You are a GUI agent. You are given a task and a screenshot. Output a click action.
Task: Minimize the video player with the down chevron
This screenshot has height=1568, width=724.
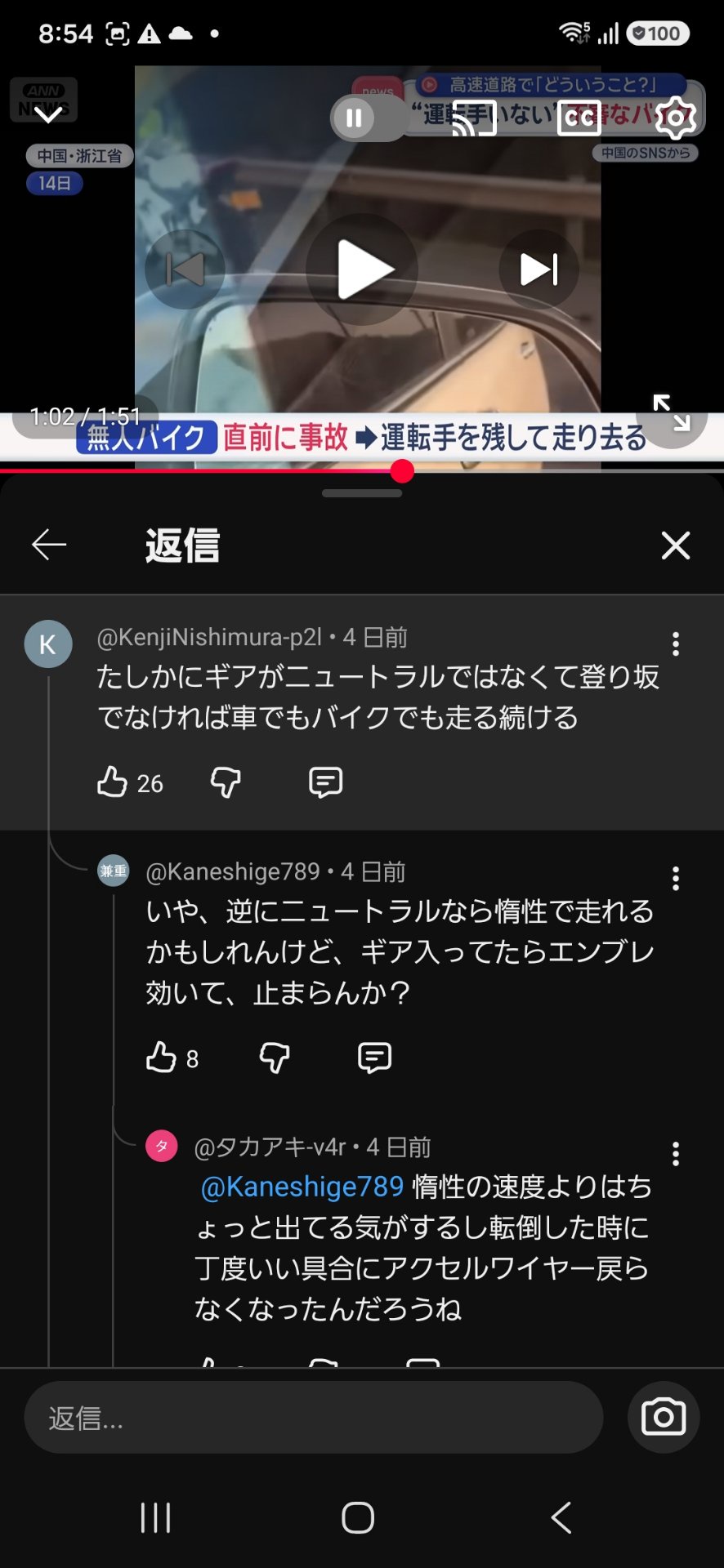[48, 114]
